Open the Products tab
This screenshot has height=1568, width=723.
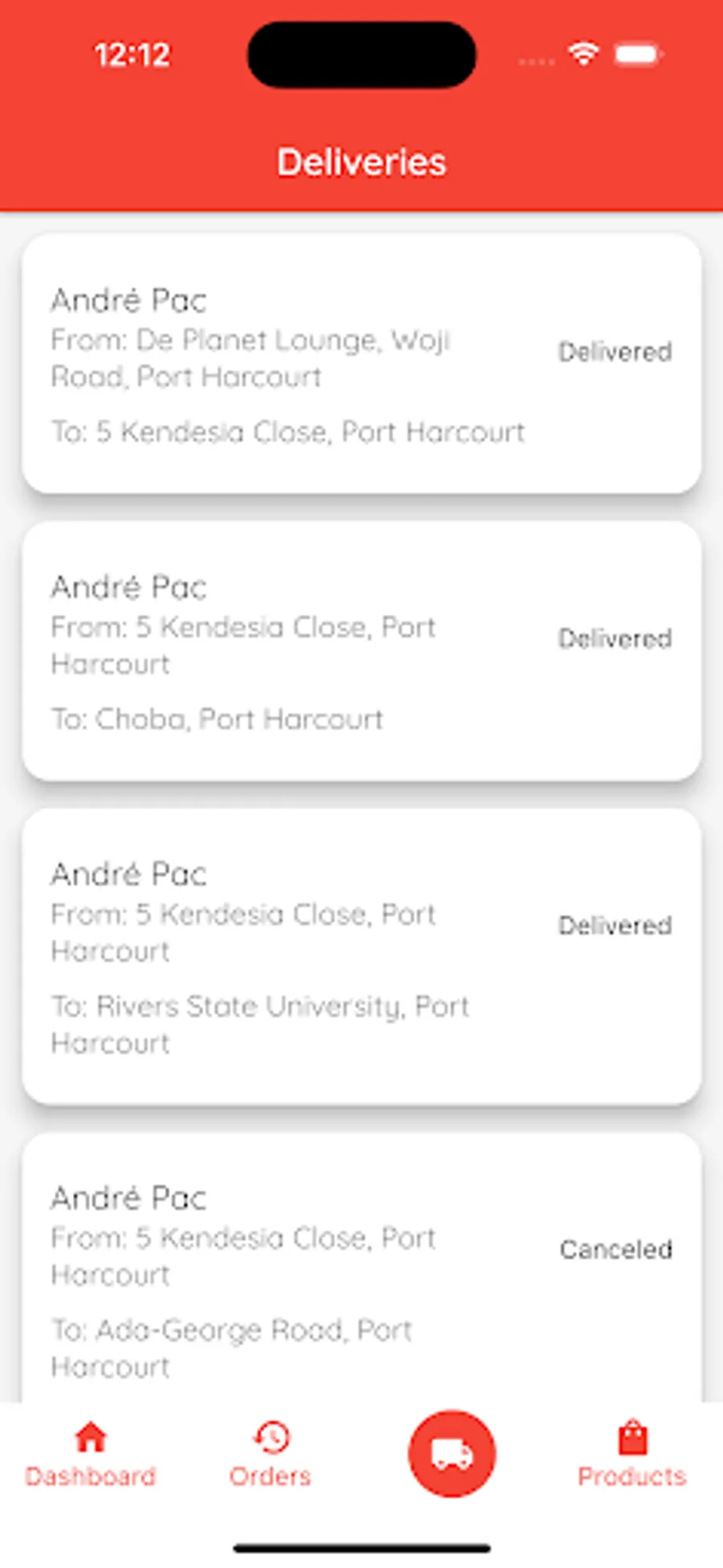click(632, 1454)
